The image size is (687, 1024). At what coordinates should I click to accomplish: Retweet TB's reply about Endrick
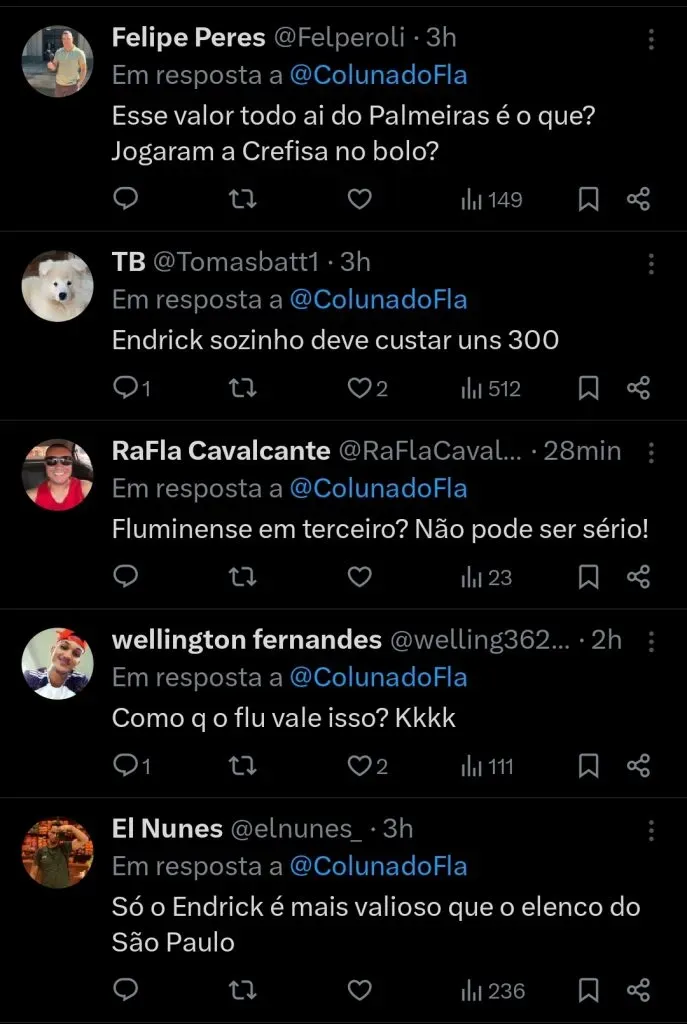point(243,388)
